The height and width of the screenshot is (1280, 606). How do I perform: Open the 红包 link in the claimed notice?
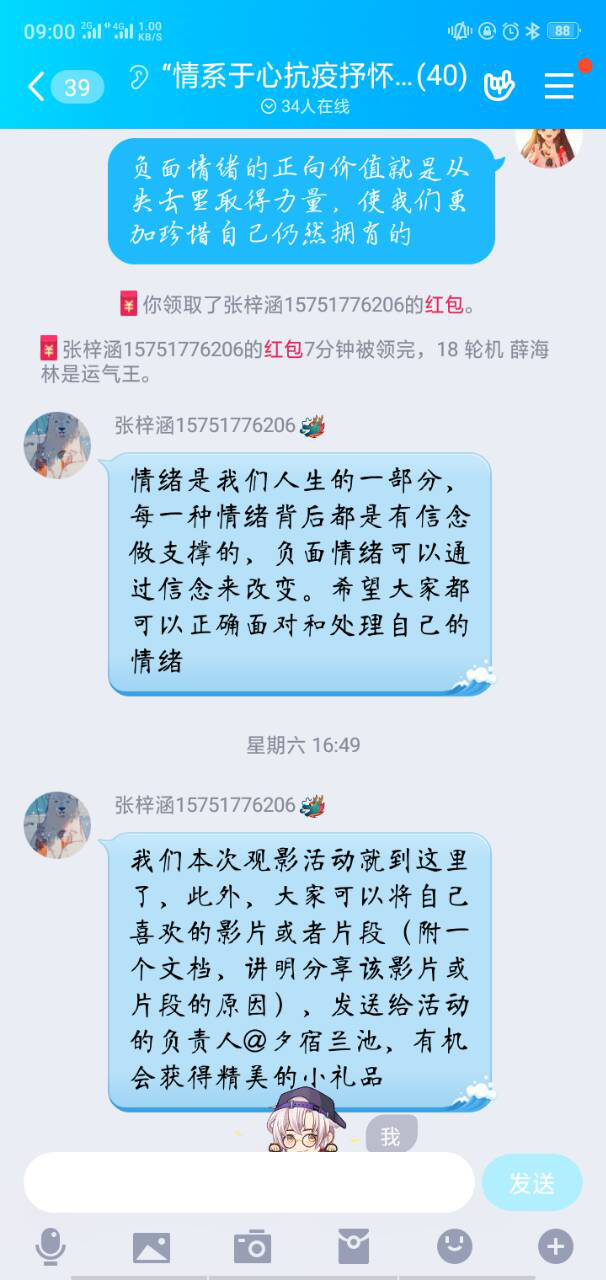point(443,304)
